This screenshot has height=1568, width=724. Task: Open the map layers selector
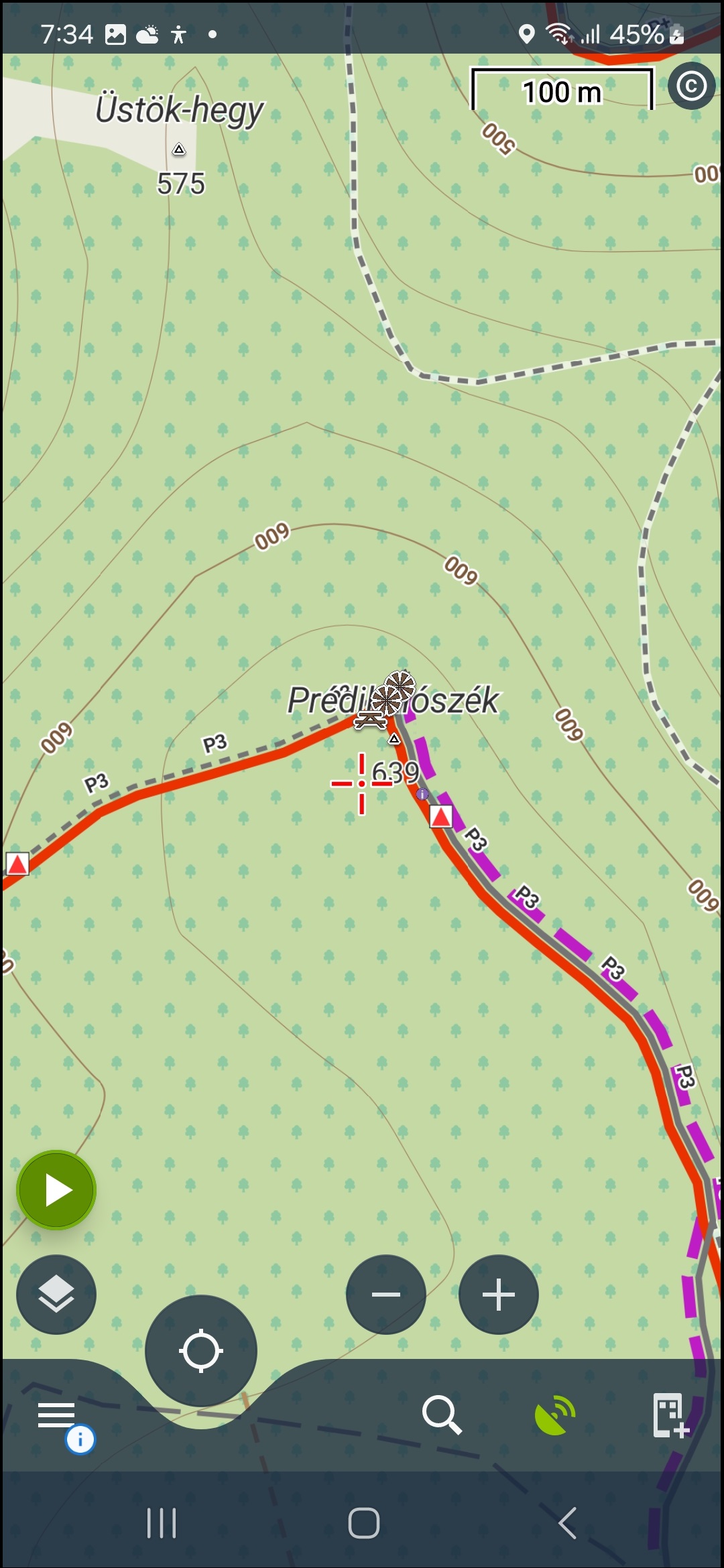coord(56,1295)
